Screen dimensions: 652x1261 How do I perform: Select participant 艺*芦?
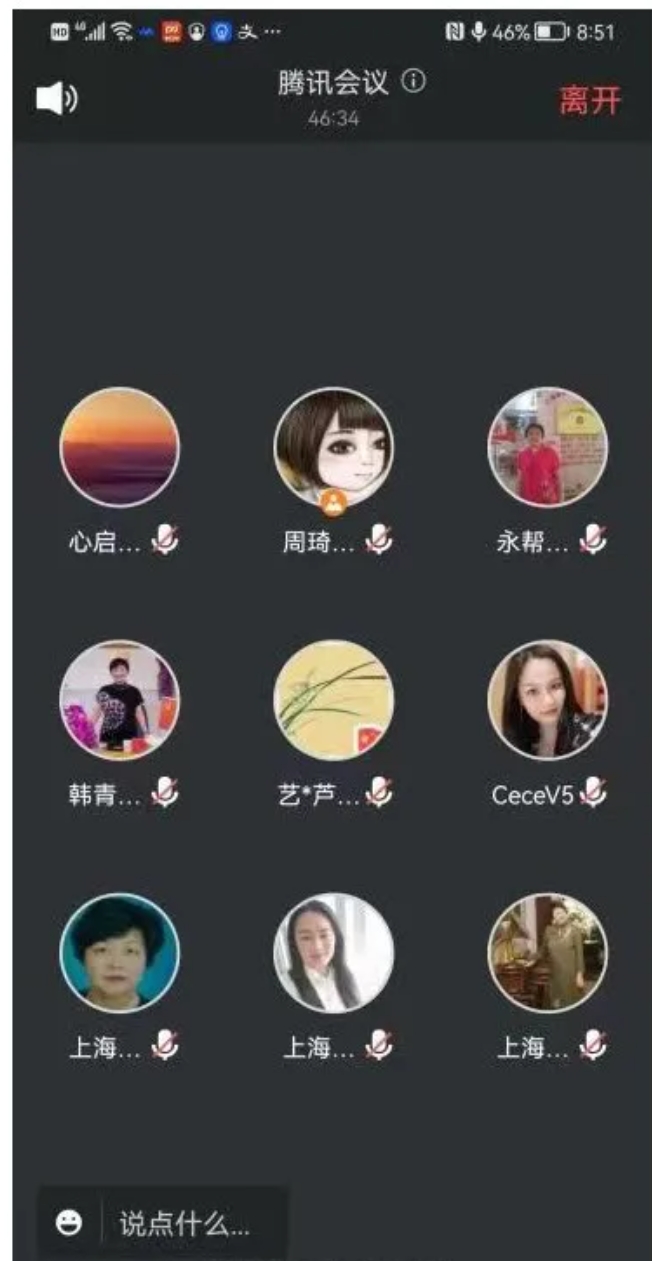click(334, 700)
